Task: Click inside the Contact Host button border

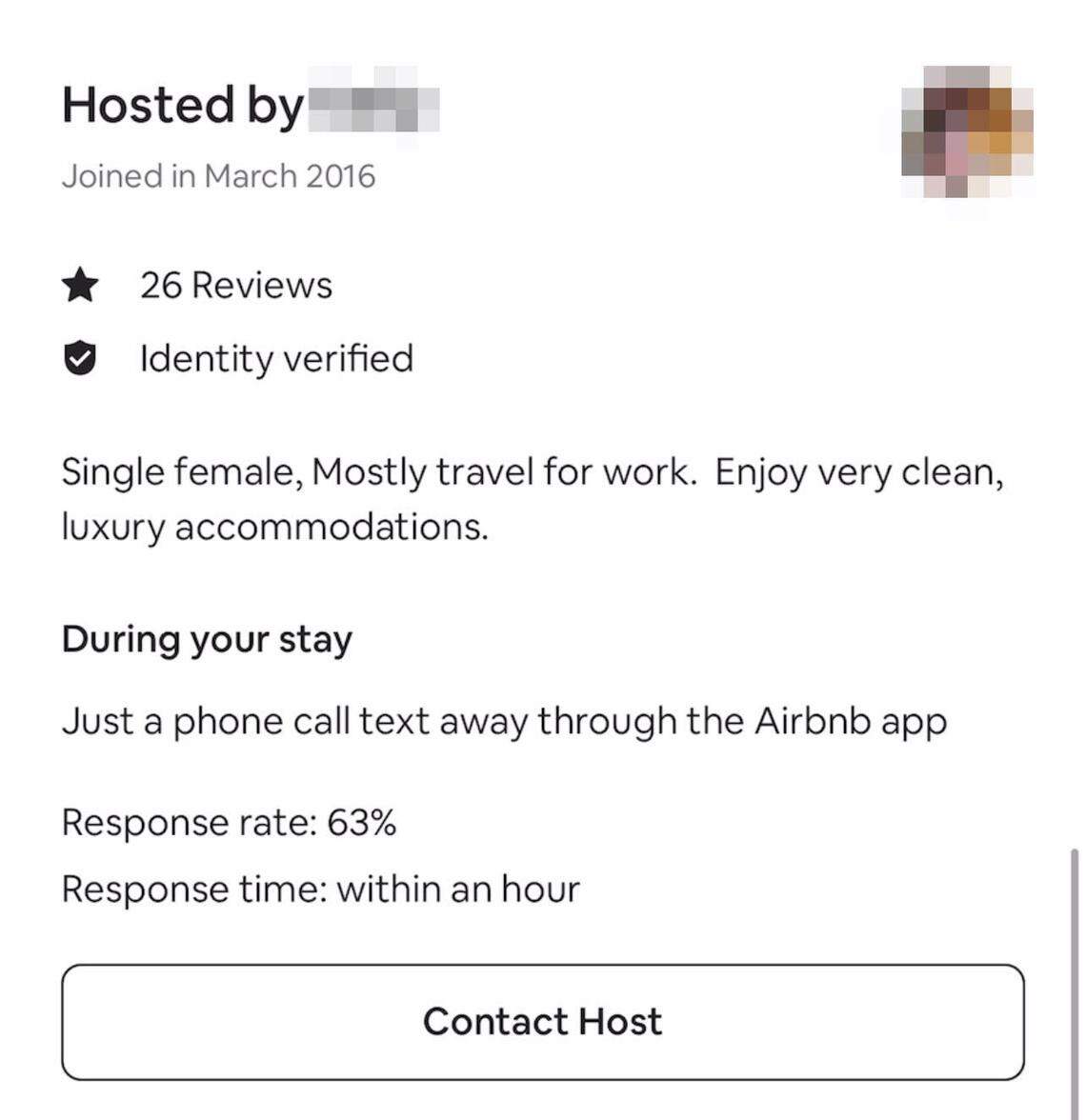Action: click(x=543, y=1021)
